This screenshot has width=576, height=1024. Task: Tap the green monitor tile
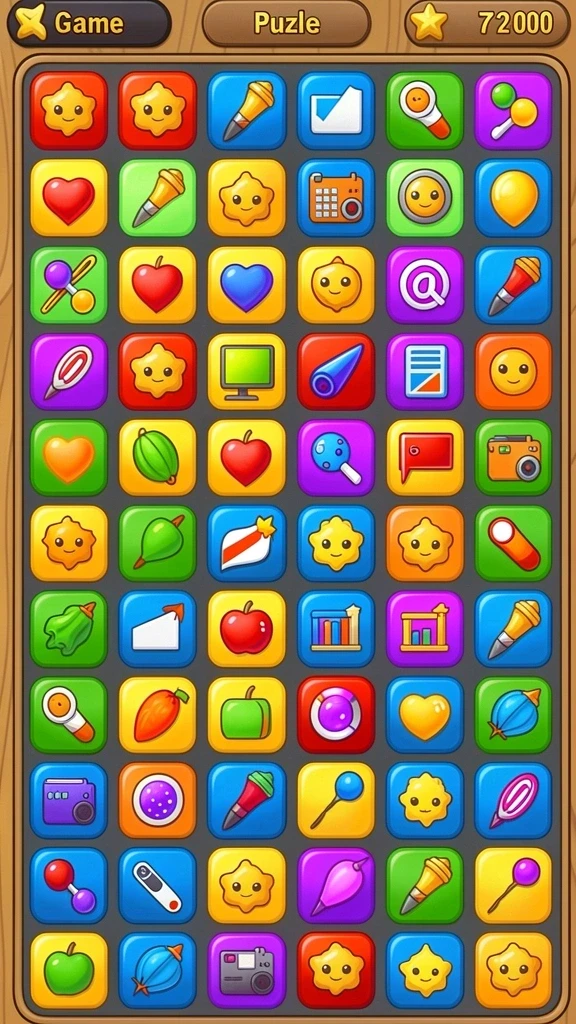point(246,372)
